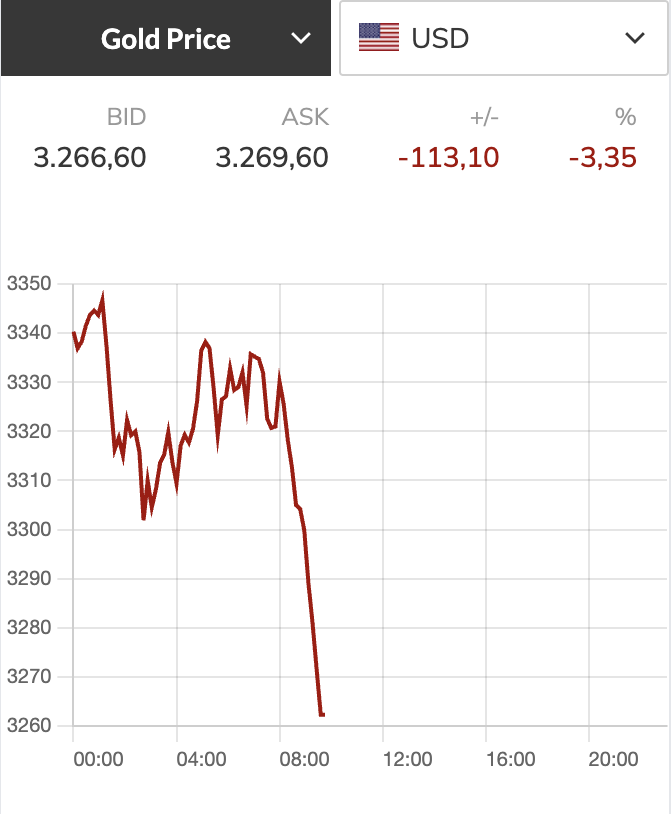Open the Gold Price metal dropdown
This screenshot has height=814, width=672.
[x=166, y=39]
